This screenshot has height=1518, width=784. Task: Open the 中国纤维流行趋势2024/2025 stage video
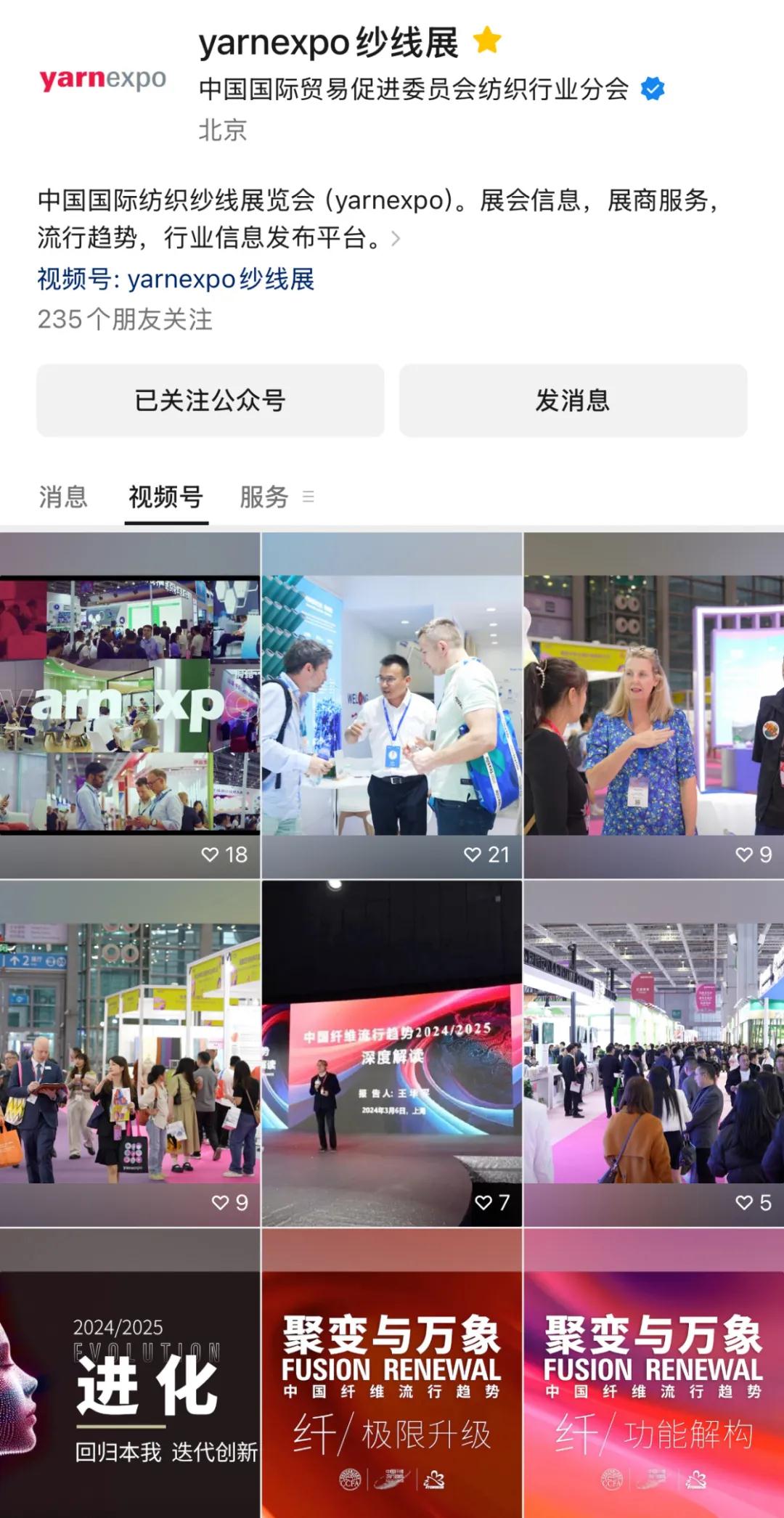(x=391, y=1053)
